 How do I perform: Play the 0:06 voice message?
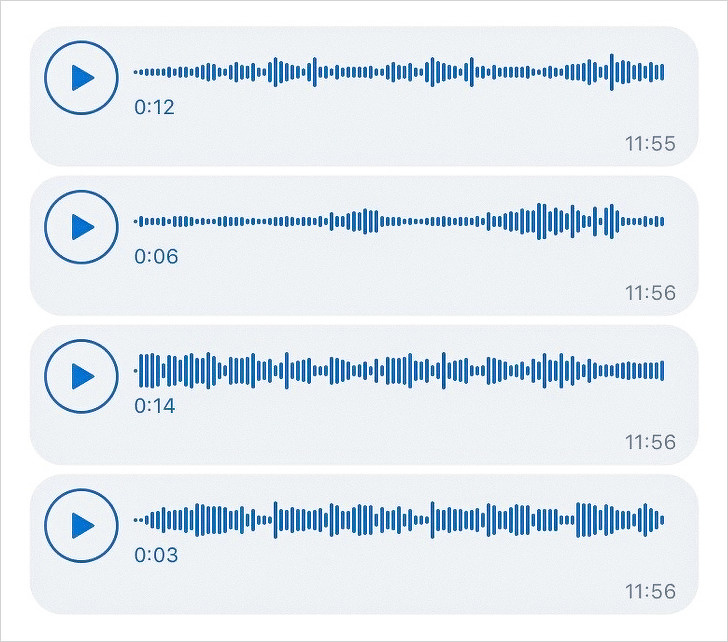tap(82, 227)
